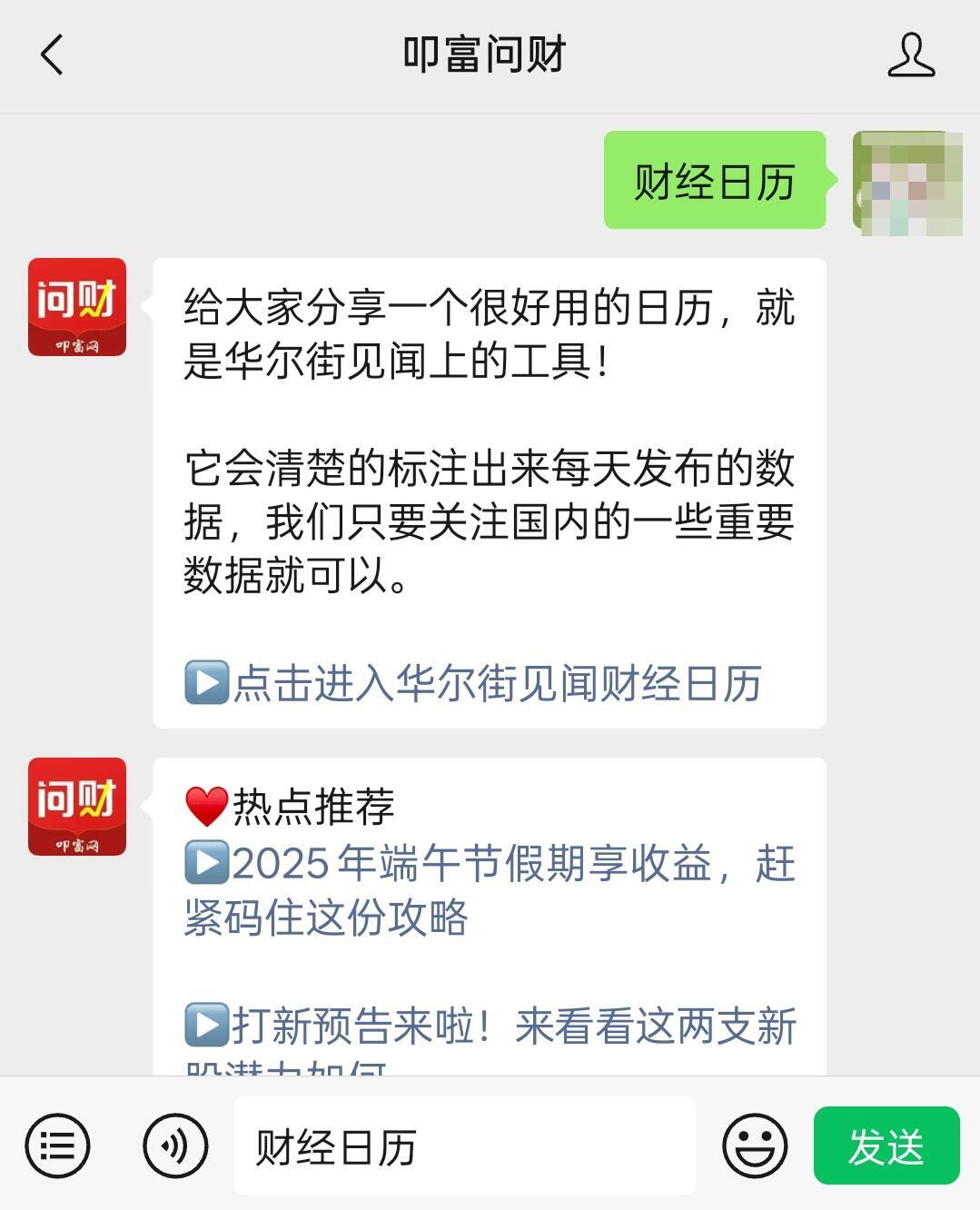The image size is (980, 1210).
Task: Focus the message text field
Action: coord(464,1146)
